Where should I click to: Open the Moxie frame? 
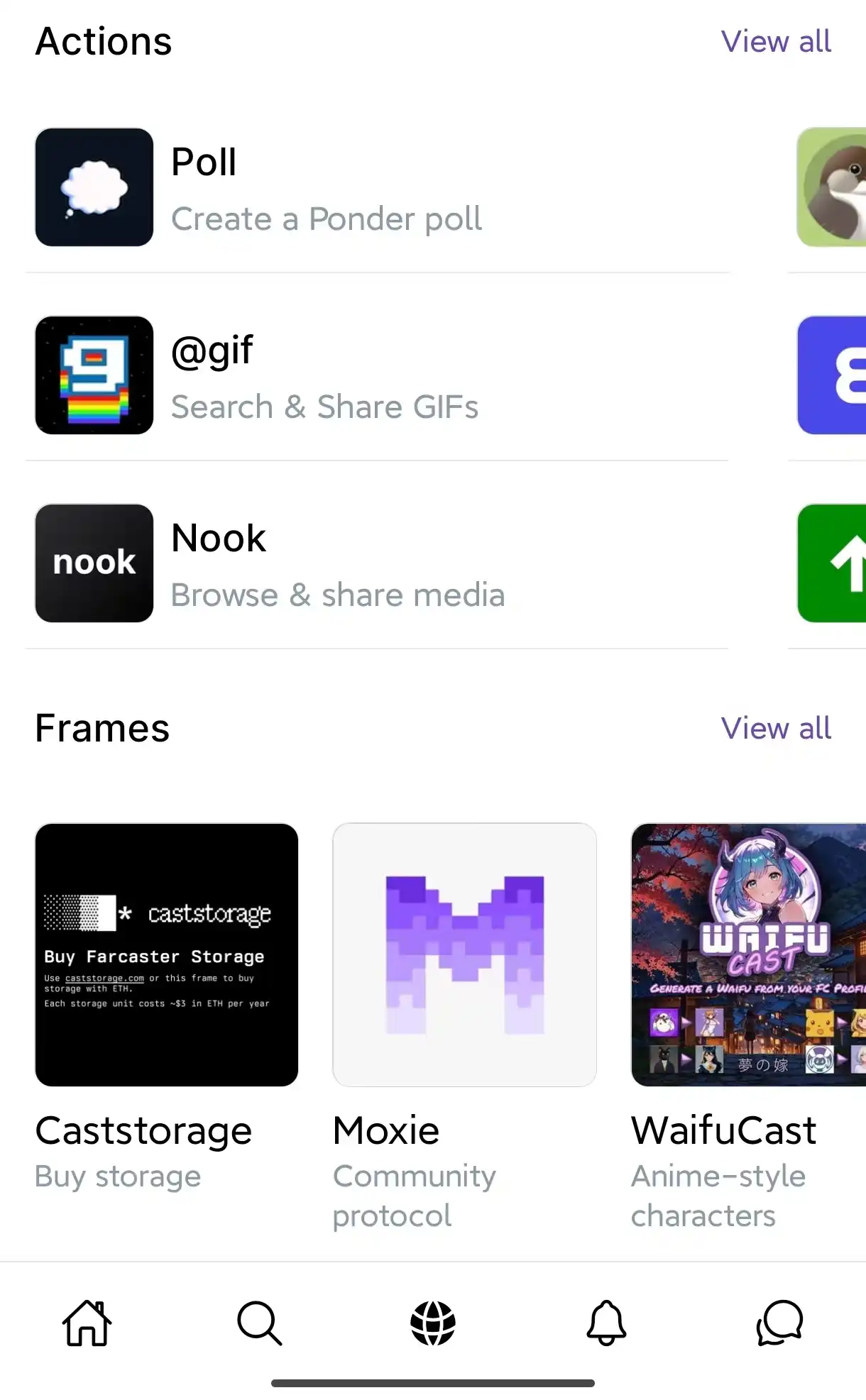point(464,954)
